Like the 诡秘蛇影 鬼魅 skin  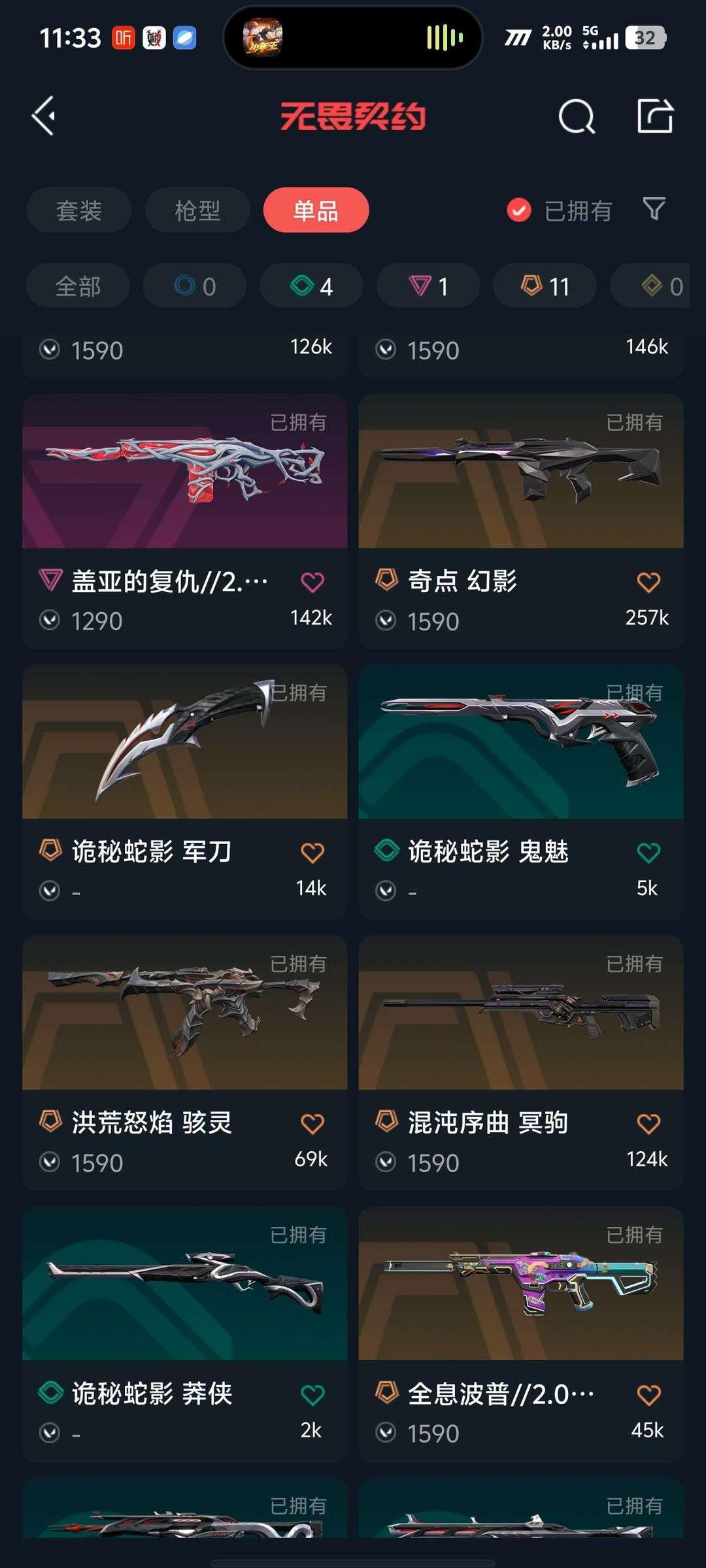pyautogui.click(x=648, y=853)
